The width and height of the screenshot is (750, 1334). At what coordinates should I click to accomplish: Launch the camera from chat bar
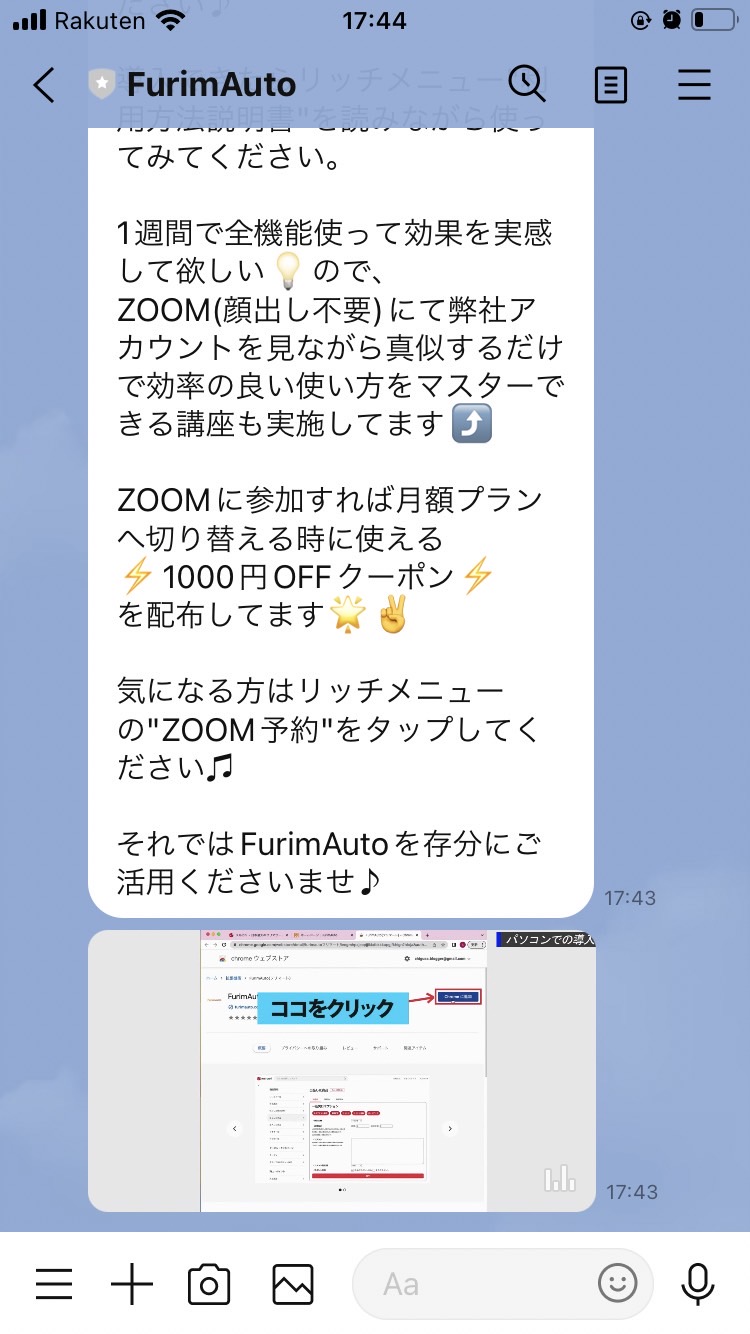pos(209,1284)
